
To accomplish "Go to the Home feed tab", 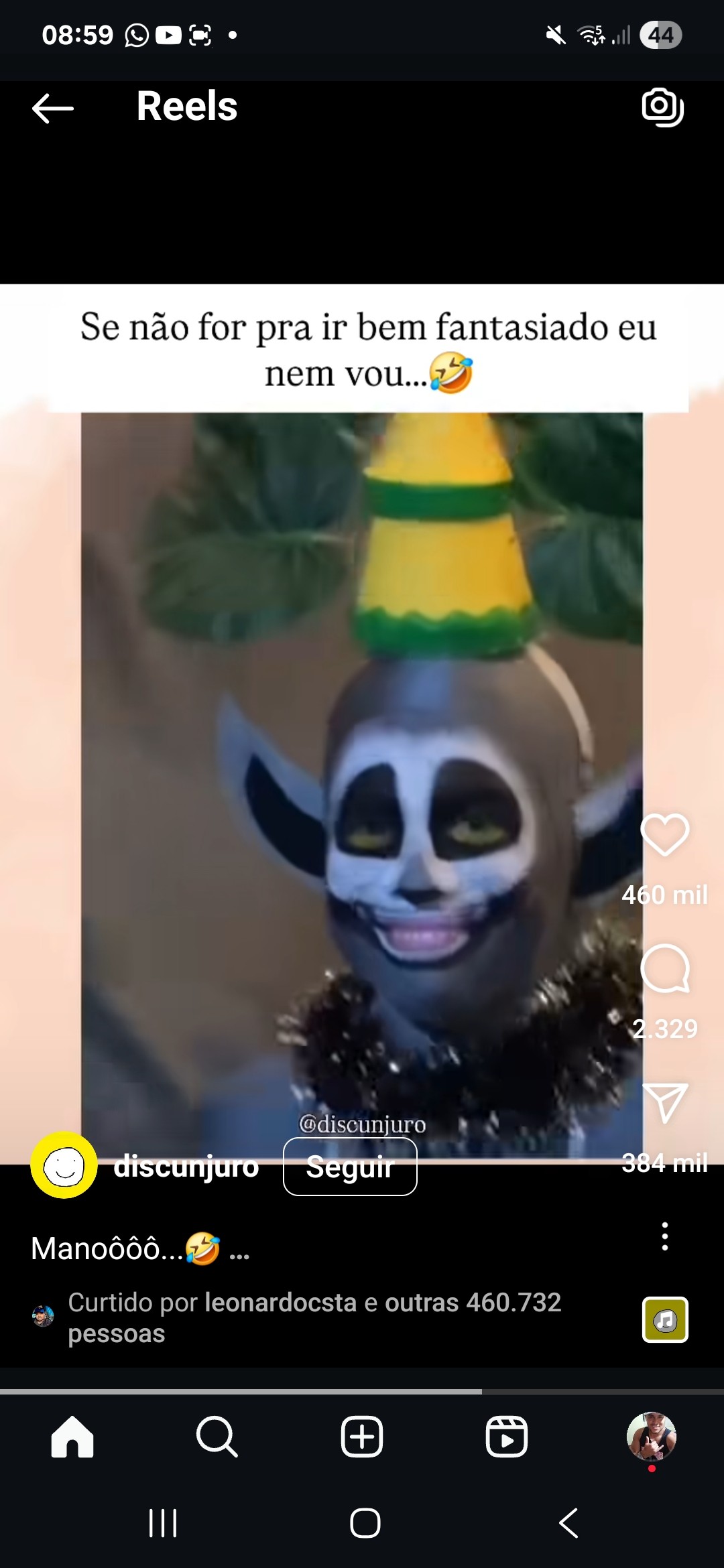I will [72, 1437].
